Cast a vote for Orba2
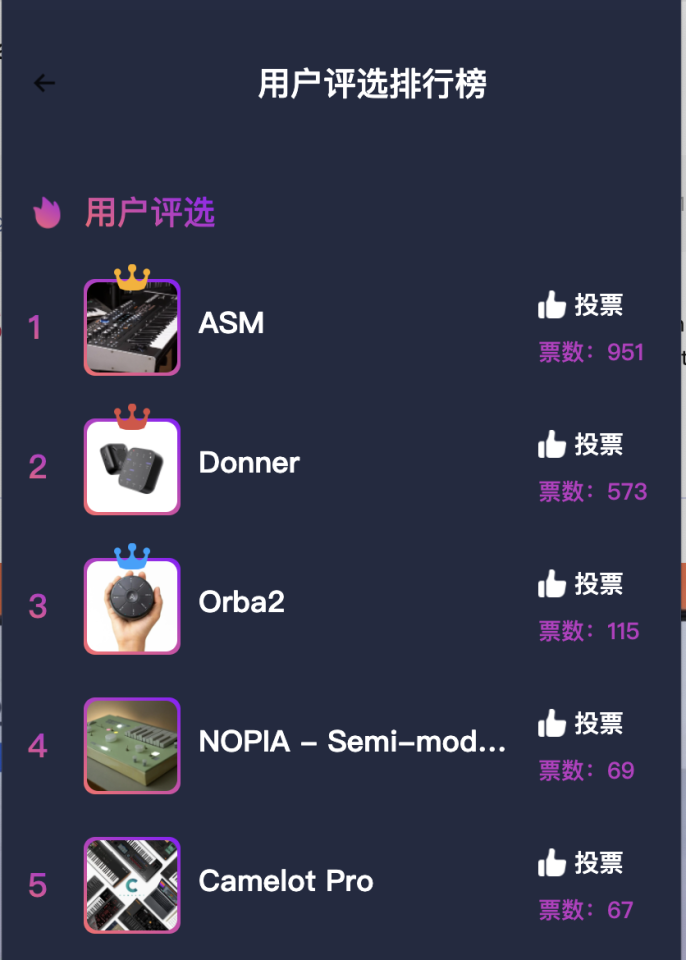 pos(581,584)
